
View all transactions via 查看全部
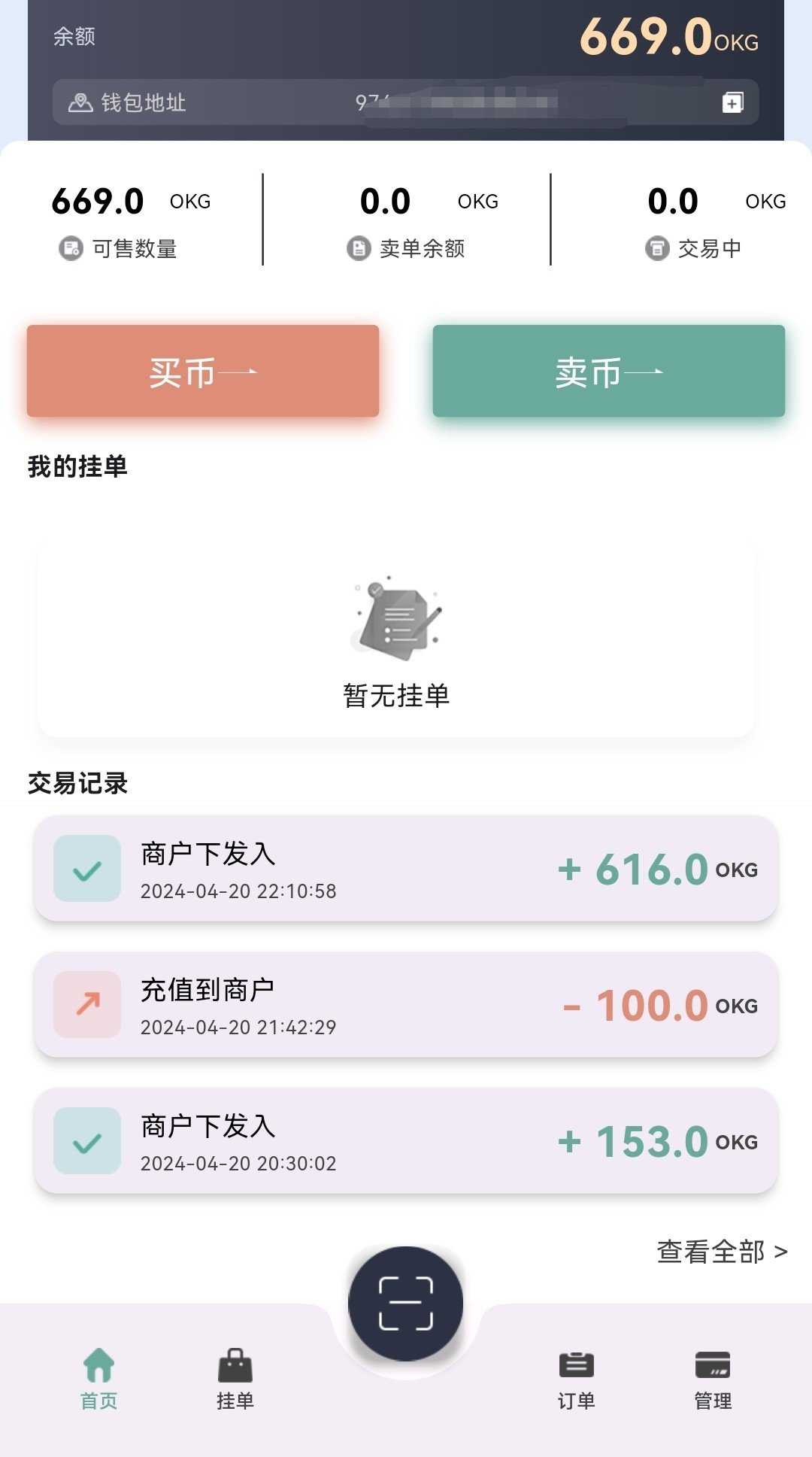[722, 1252]
